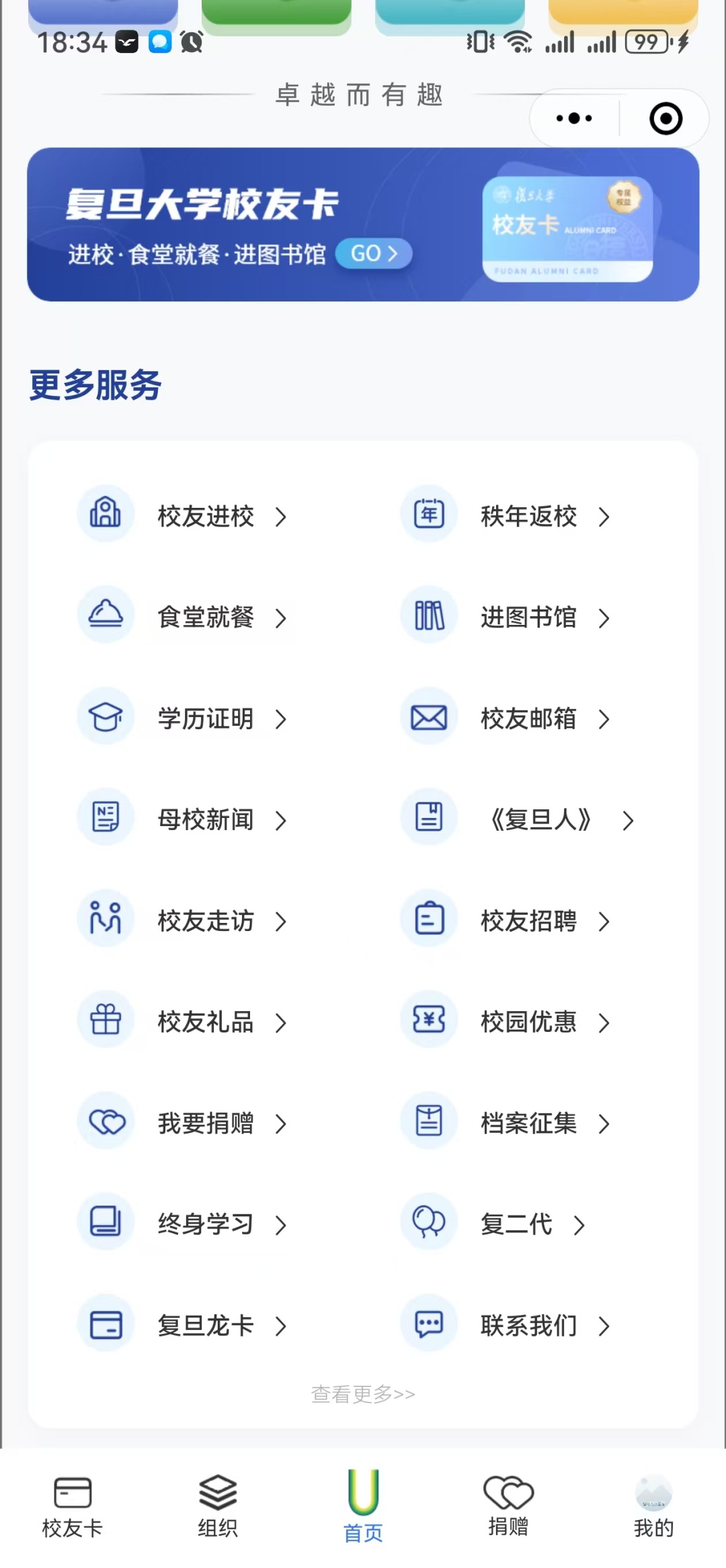Open 校友招聘 service

coord(528,920)
